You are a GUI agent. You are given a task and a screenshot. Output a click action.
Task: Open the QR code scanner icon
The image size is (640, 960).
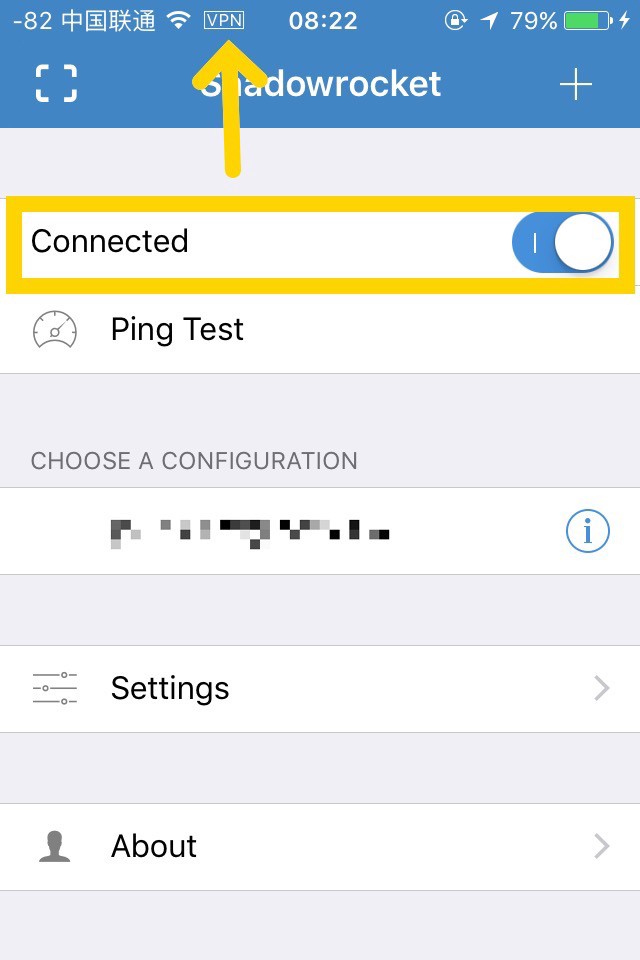click(x=56, y=84)
